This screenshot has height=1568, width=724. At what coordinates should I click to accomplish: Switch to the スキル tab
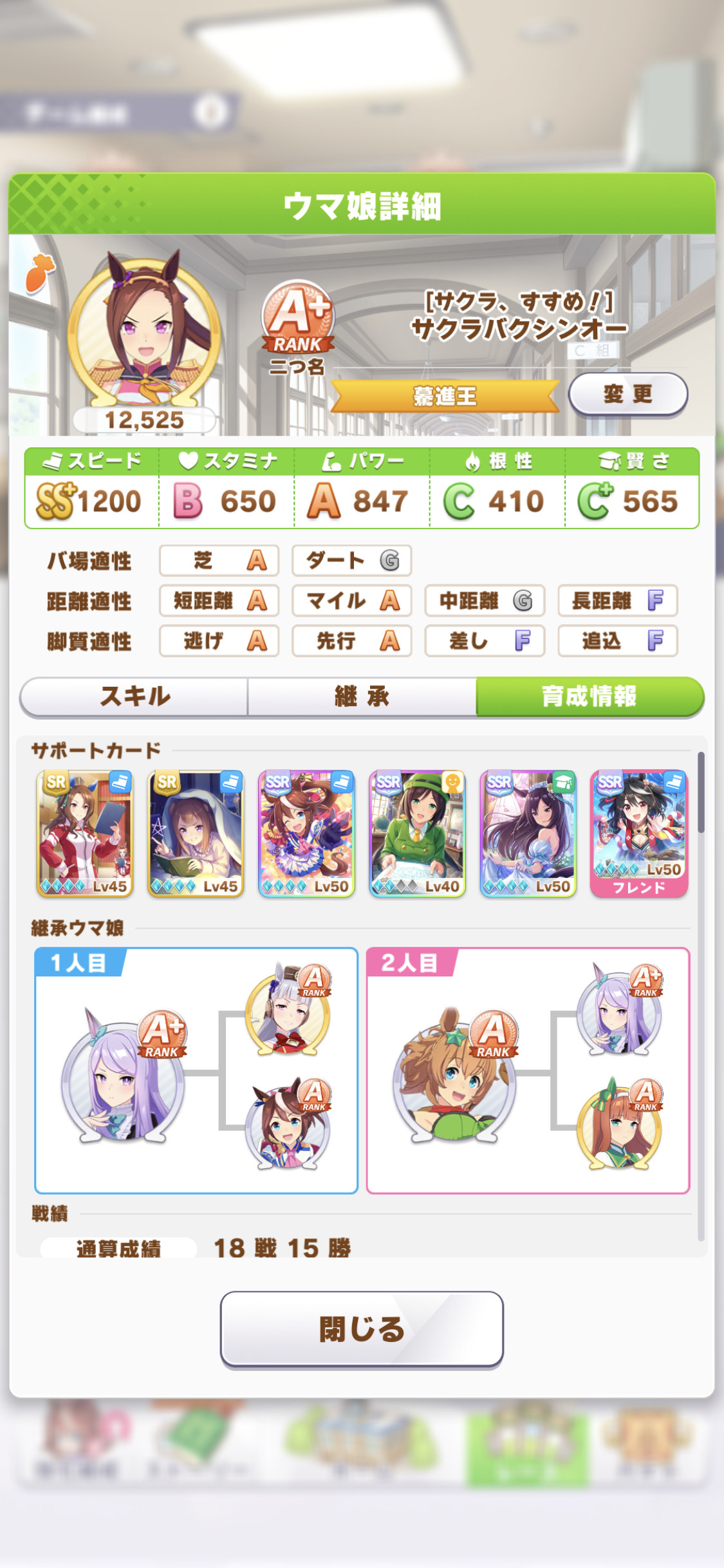(x=135, y=696)
